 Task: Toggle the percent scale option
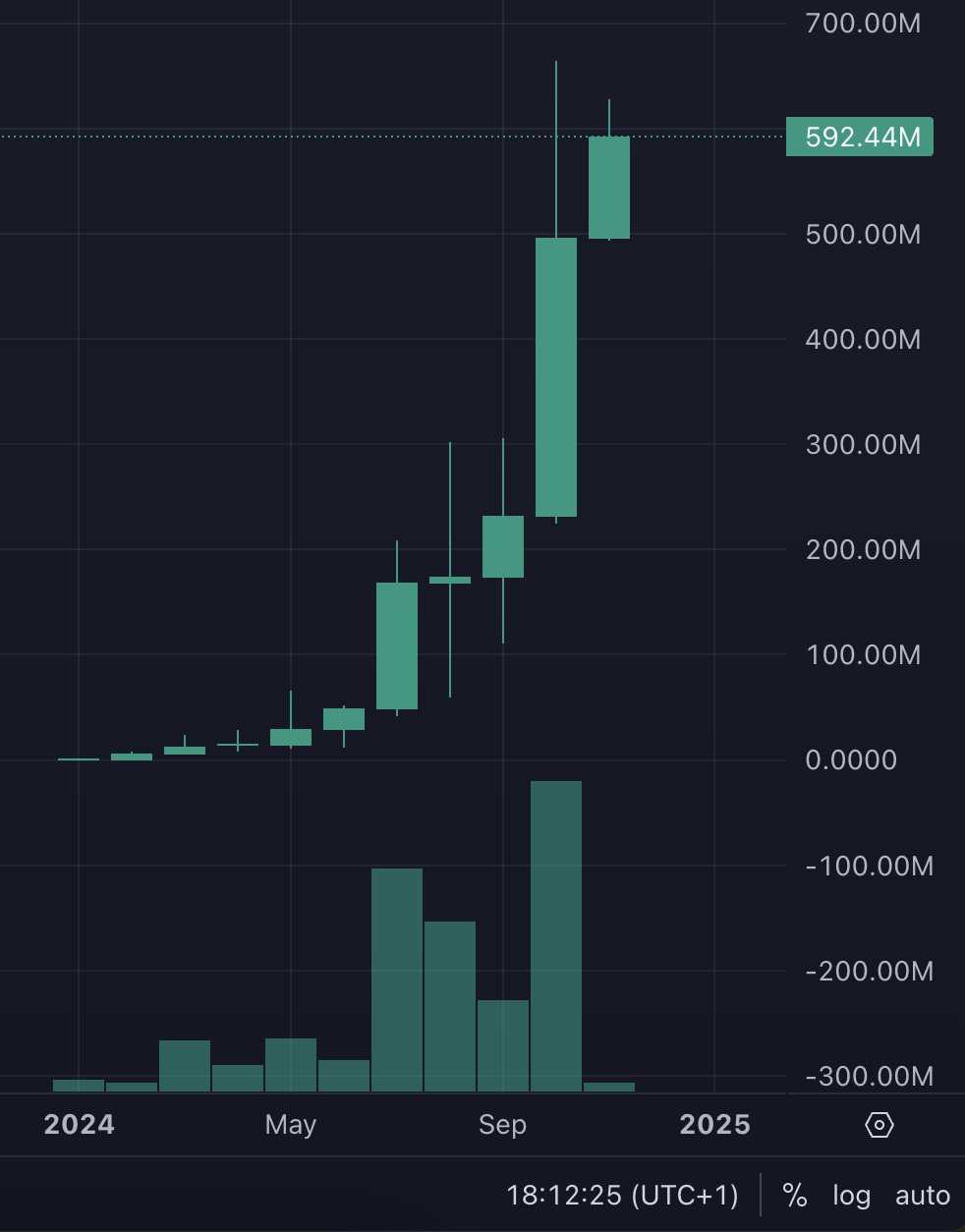click(794, 1195)
